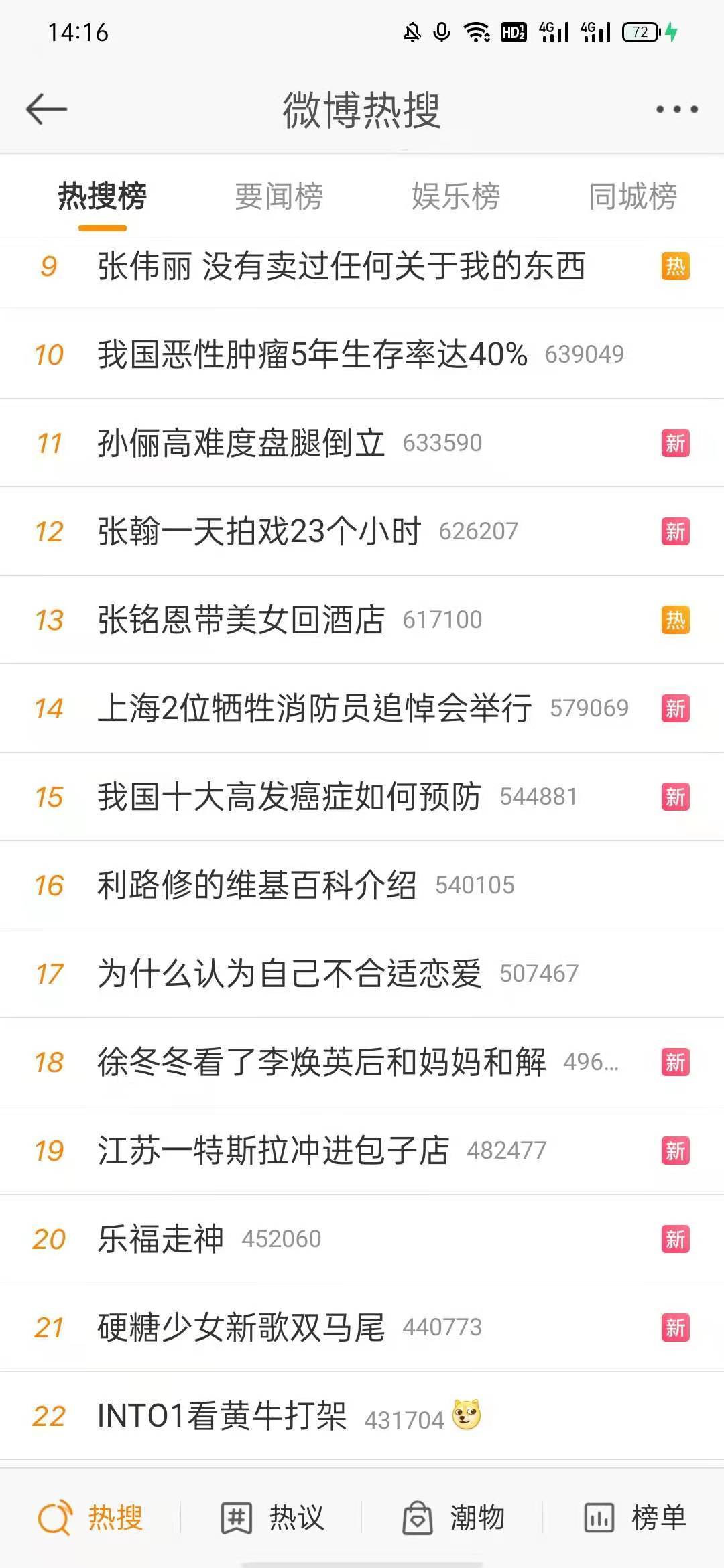
Task: Switch to the 榜单 bottom tab
Action: [635, 1518]
